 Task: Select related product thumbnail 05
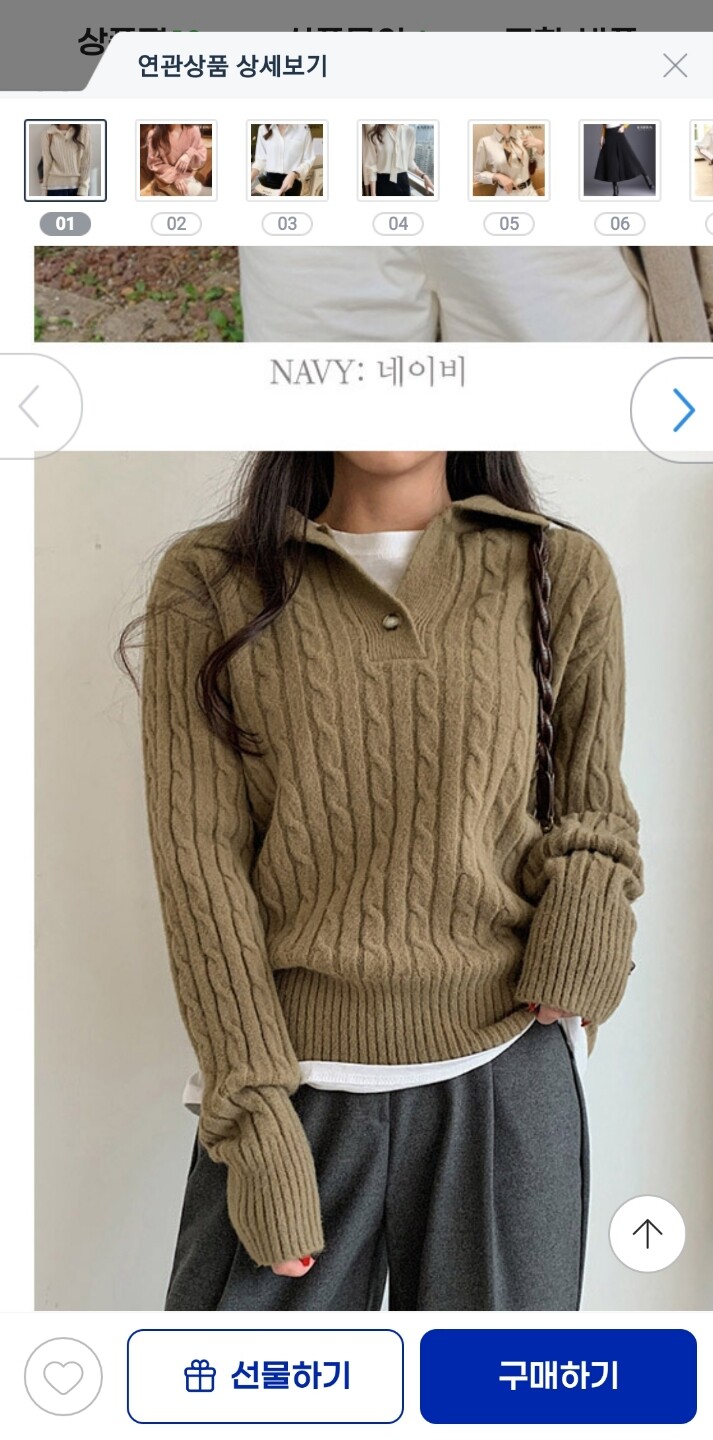coord(509,160)
